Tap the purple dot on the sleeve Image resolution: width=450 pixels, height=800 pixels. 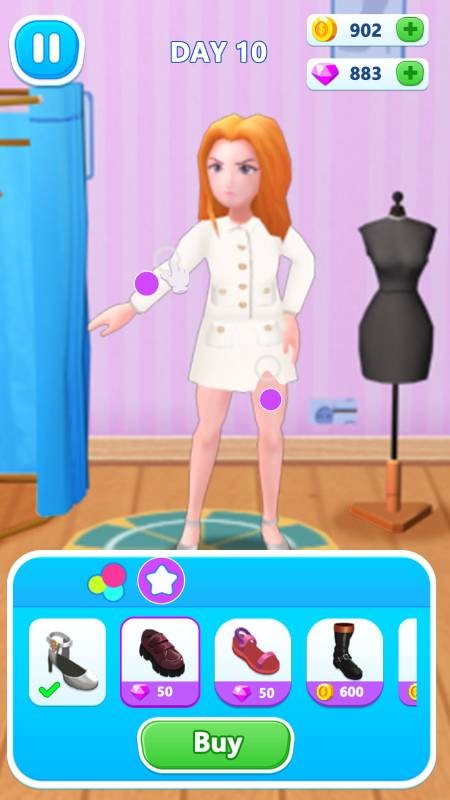click(x=146, y=283)
